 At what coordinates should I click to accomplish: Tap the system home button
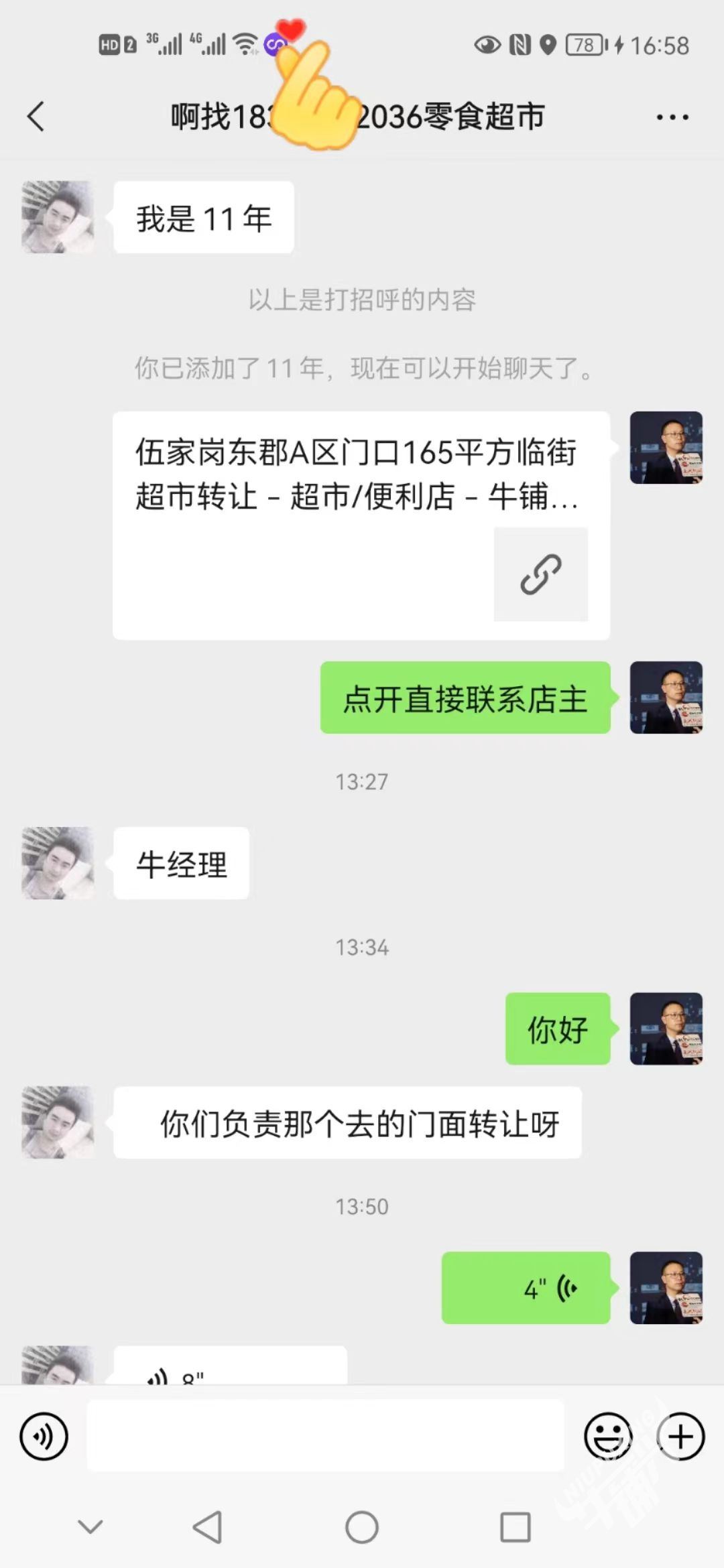(362, 1527)
